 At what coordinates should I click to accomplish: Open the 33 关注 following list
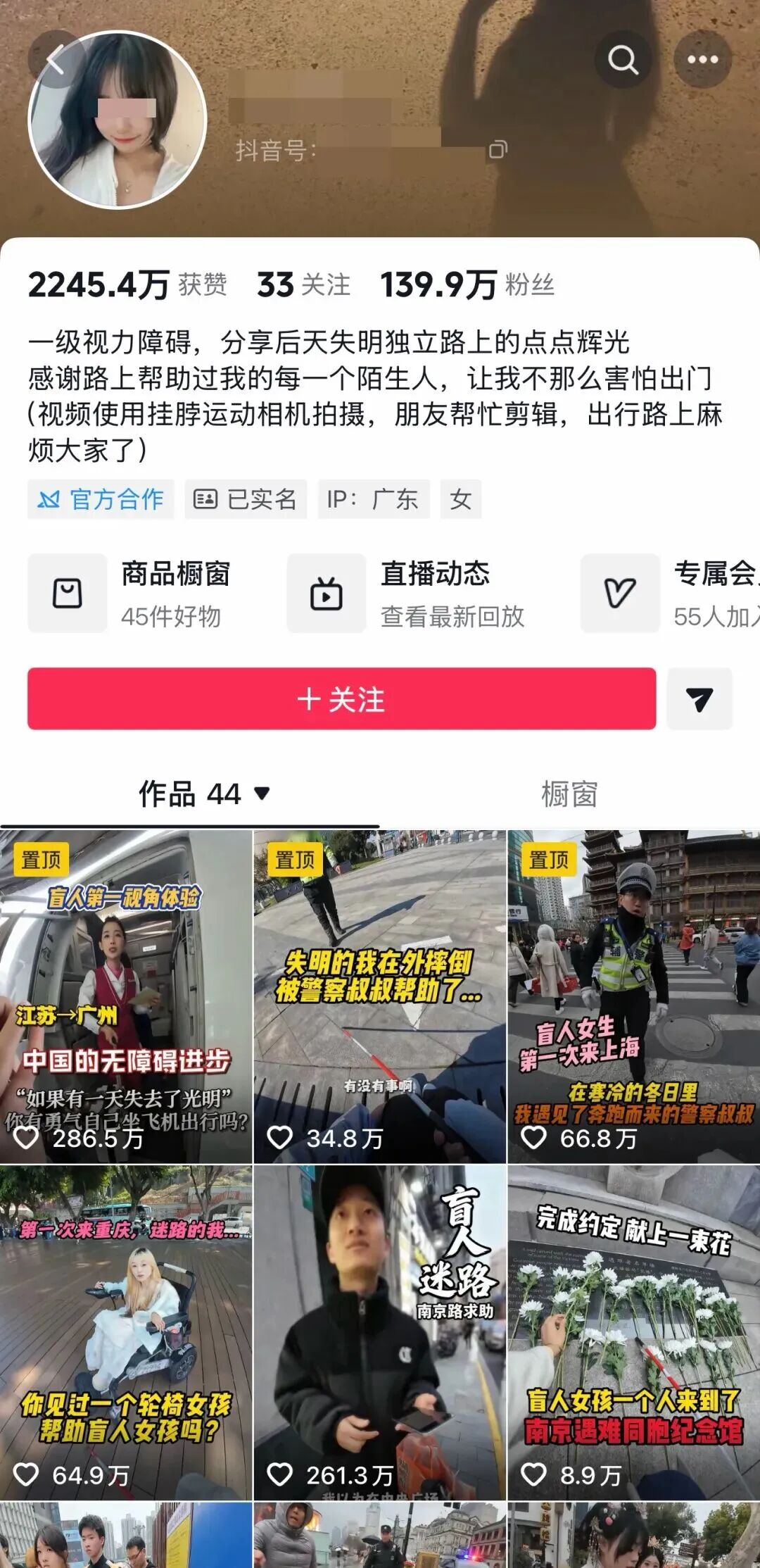pyautogui.click(x=303, y=285)
